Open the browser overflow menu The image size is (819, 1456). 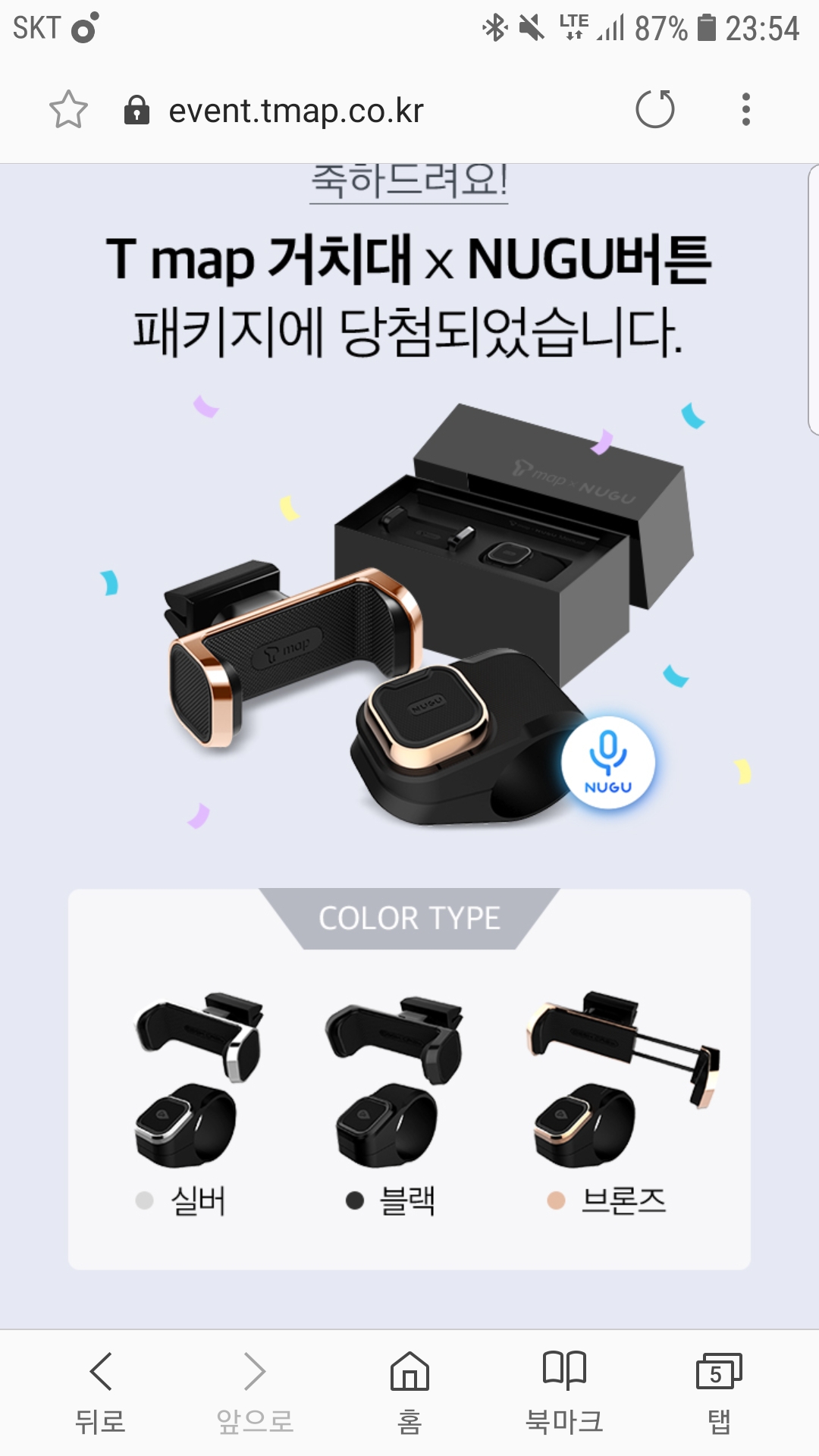pos(746,110)
